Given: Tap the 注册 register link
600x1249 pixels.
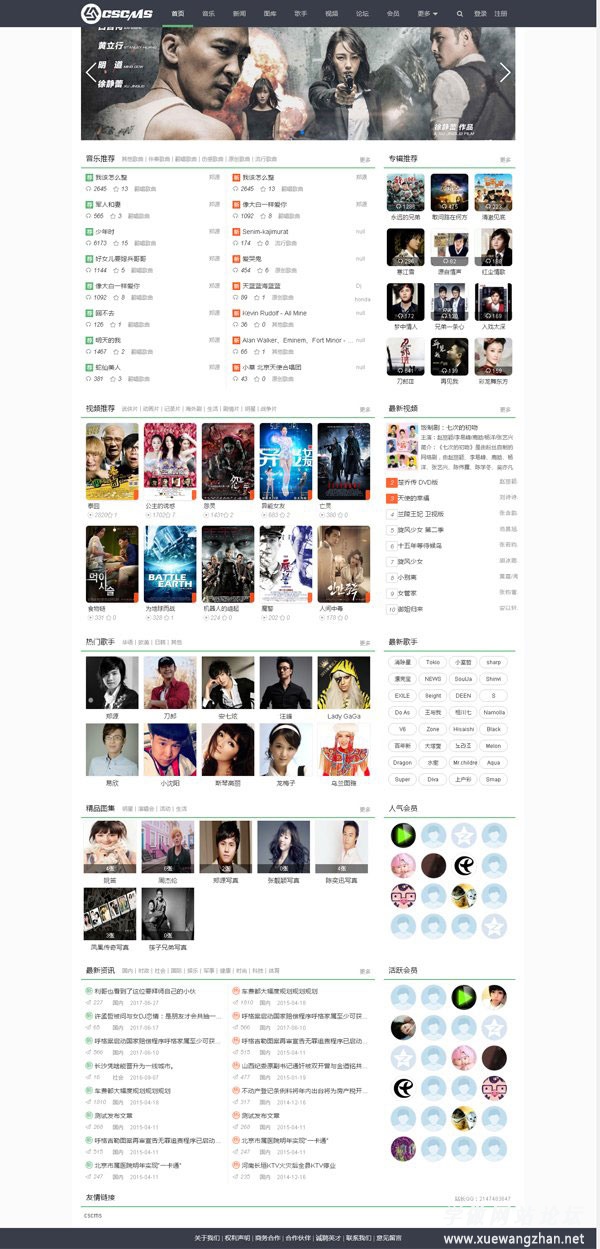Looking at the screenshot, I should [501, 14].
